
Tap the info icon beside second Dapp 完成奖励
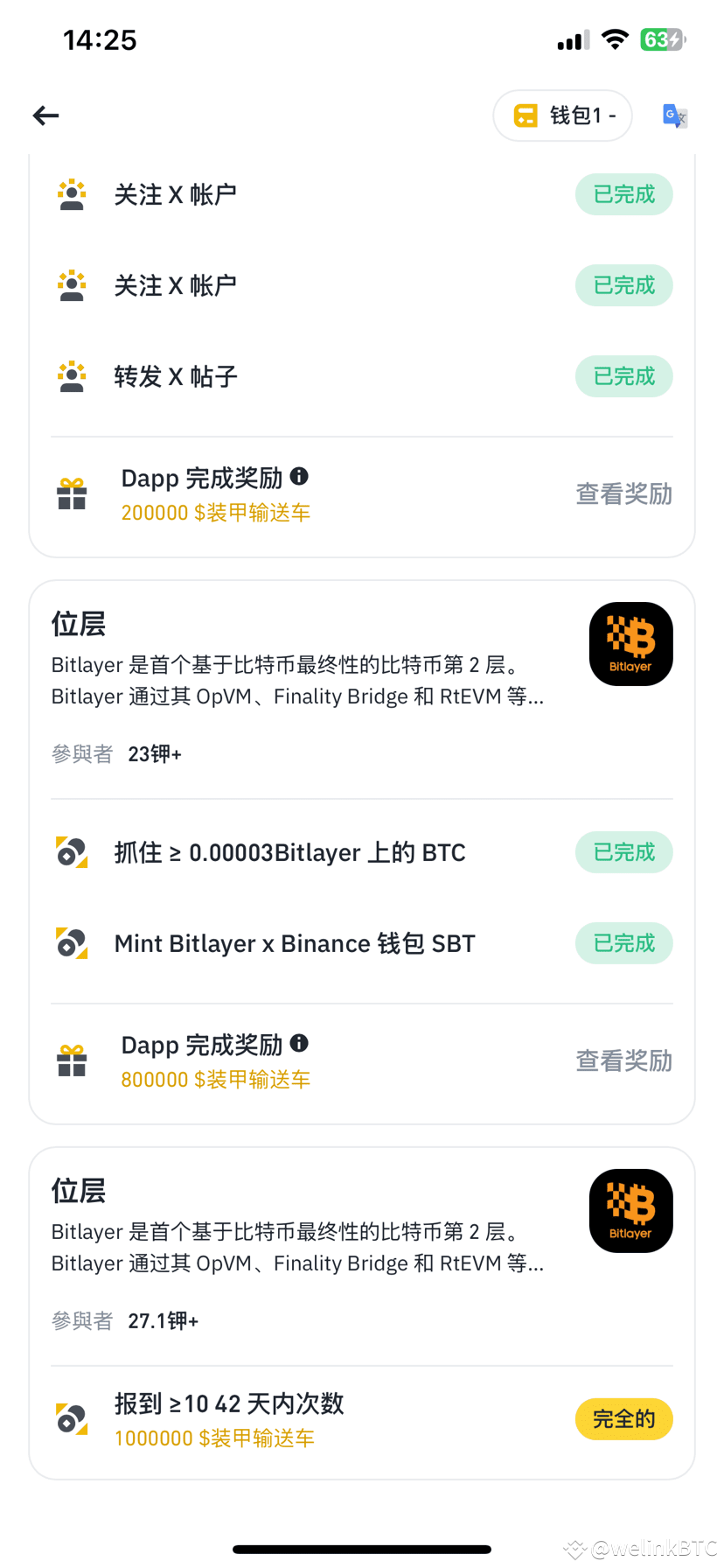tap(300, 1044)
